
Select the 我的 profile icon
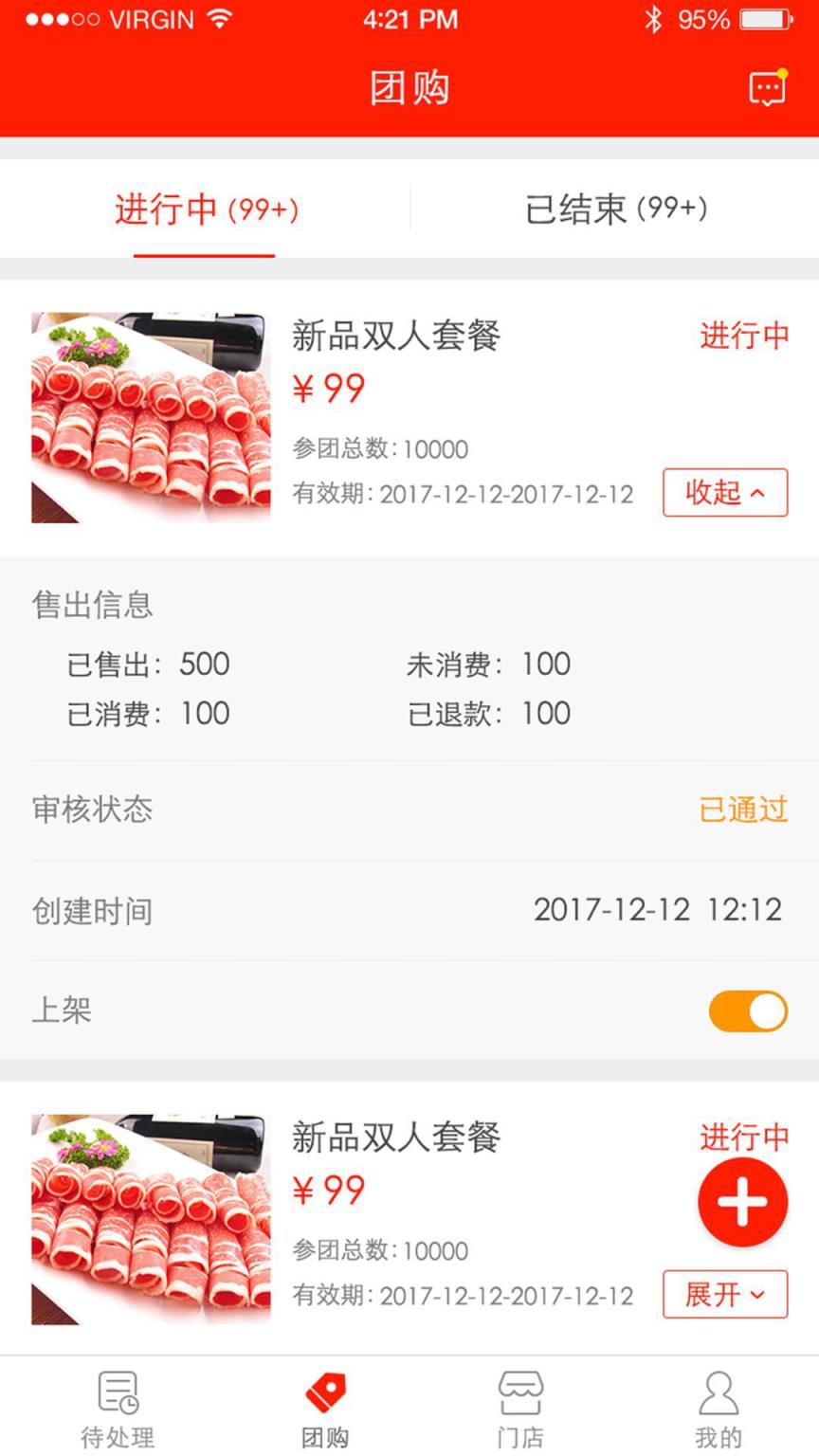(x=719, y=1393)
